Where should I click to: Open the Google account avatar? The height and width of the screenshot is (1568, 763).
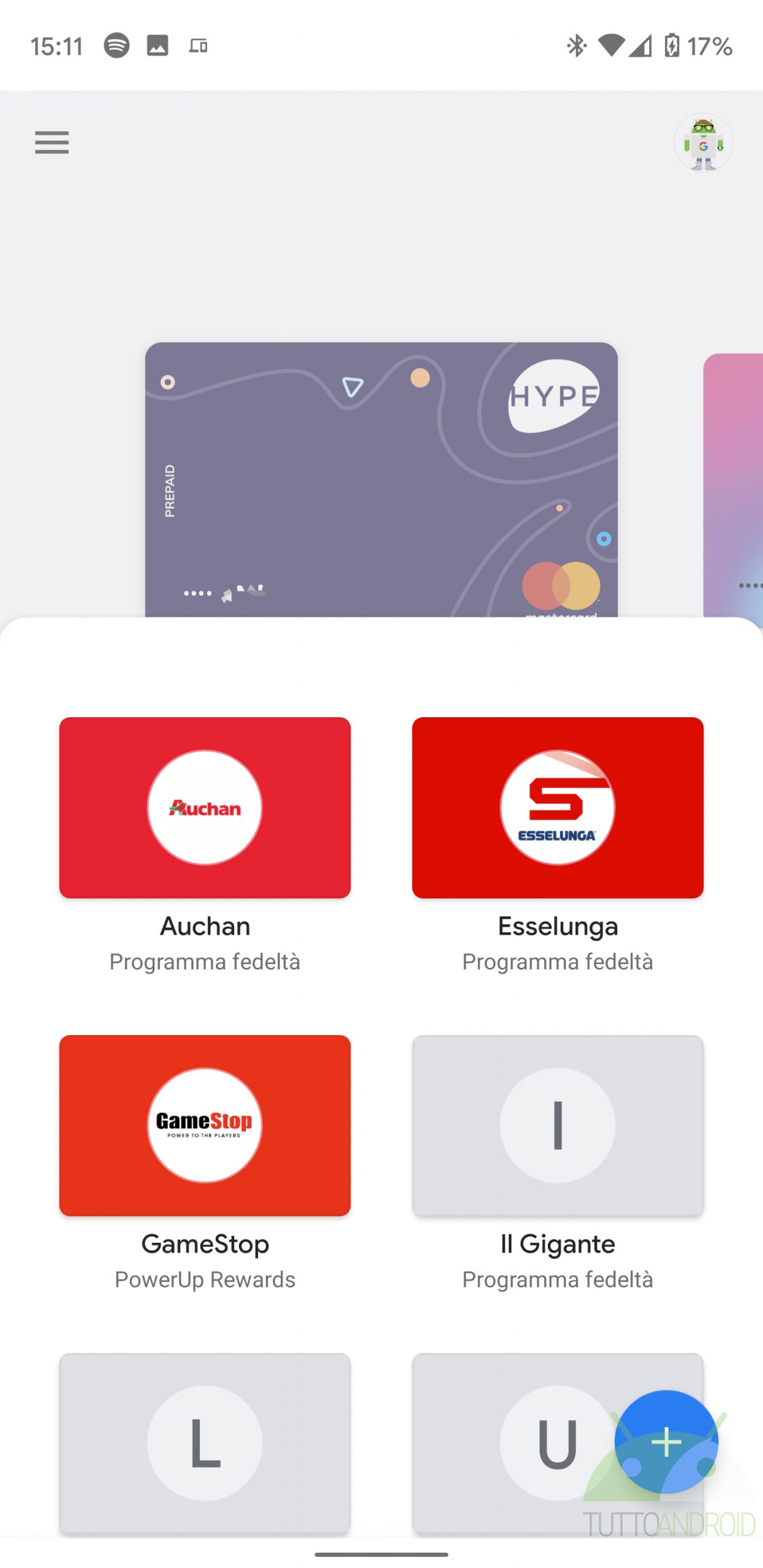coord(703,143)
